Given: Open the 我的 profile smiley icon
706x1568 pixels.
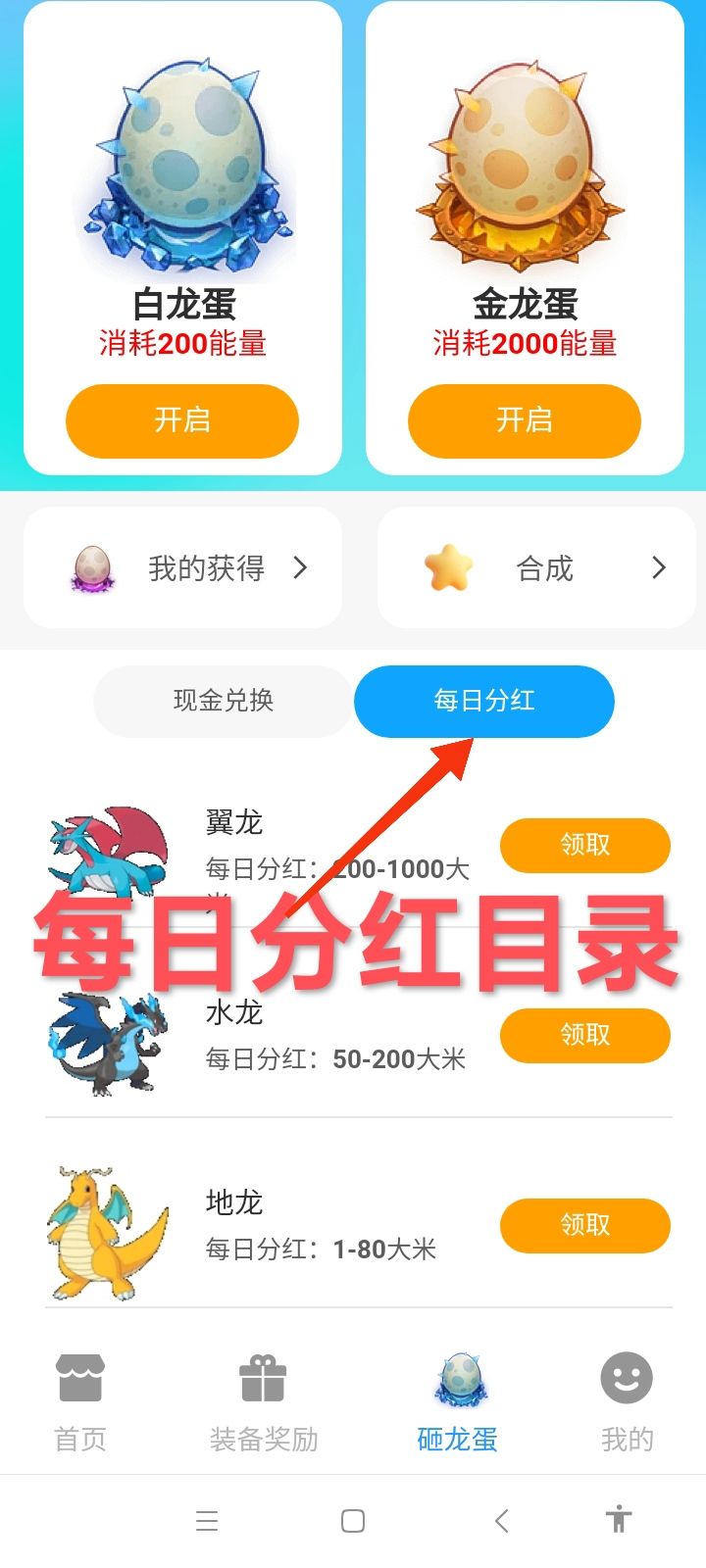Looking at the screenshot, I should 626,1378.
